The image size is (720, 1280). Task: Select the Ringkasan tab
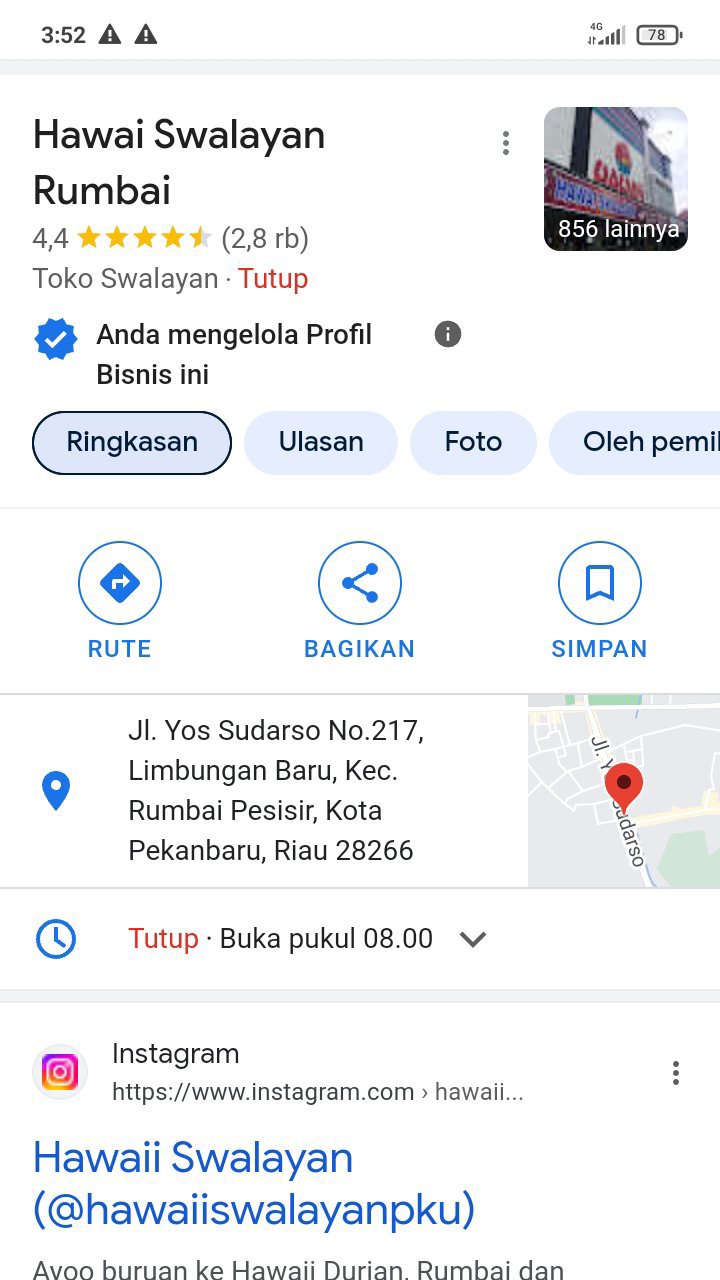point(132,442)
